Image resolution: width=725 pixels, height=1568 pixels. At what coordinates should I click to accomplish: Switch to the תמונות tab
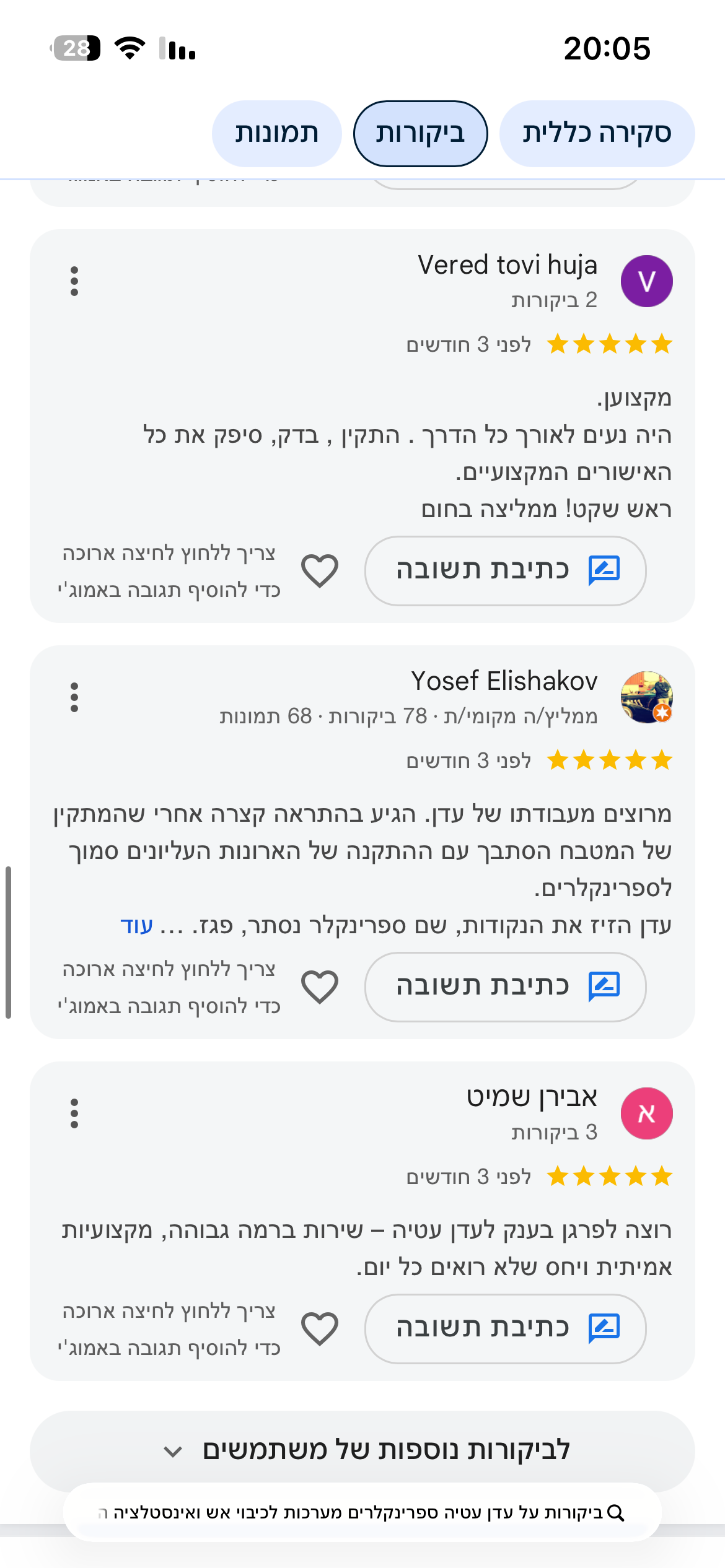click(x=276, y=134)
